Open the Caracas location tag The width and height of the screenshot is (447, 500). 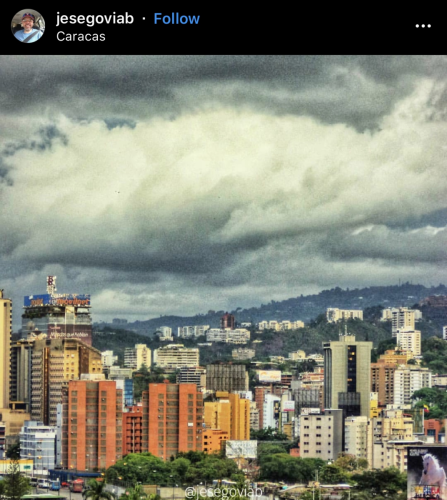click(81, 36)
